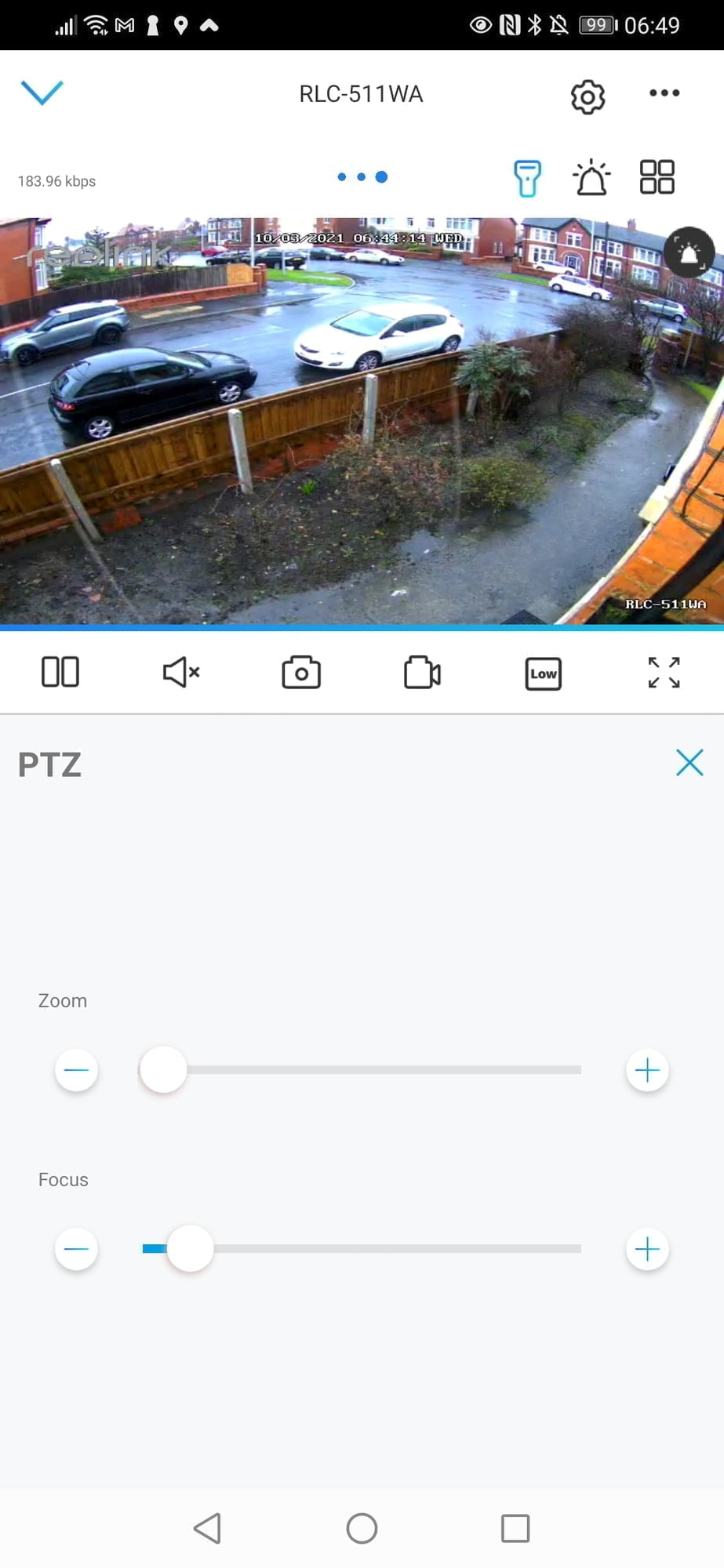Screen dimensions: 724x1568
Task: Increase Zoom with the plus button
Action: pyautogui.click(x=647, y=1070)
